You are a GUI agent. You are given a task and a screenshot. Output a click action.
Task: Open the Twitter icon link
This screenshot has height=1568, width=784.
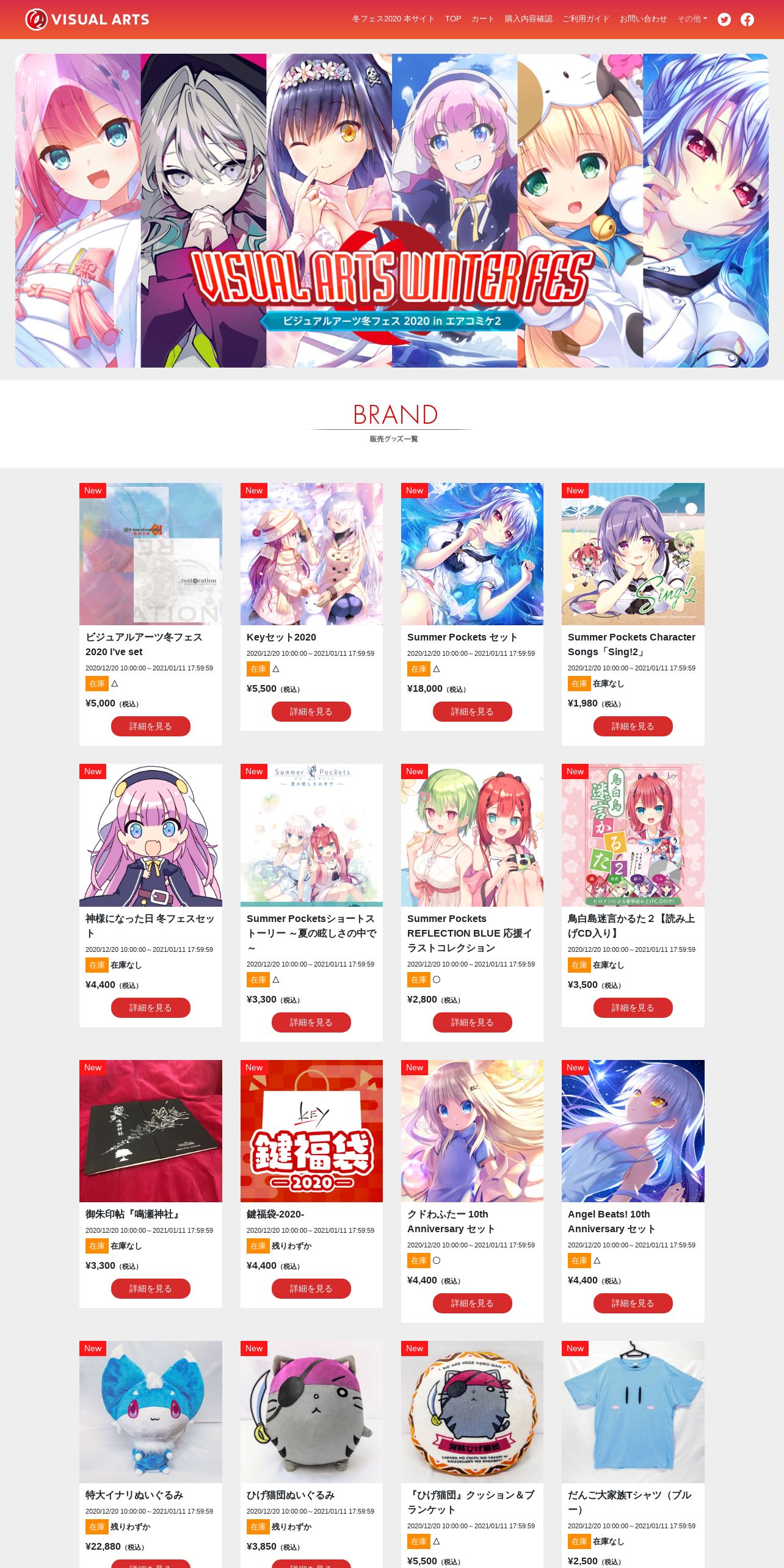pos(724,20)
